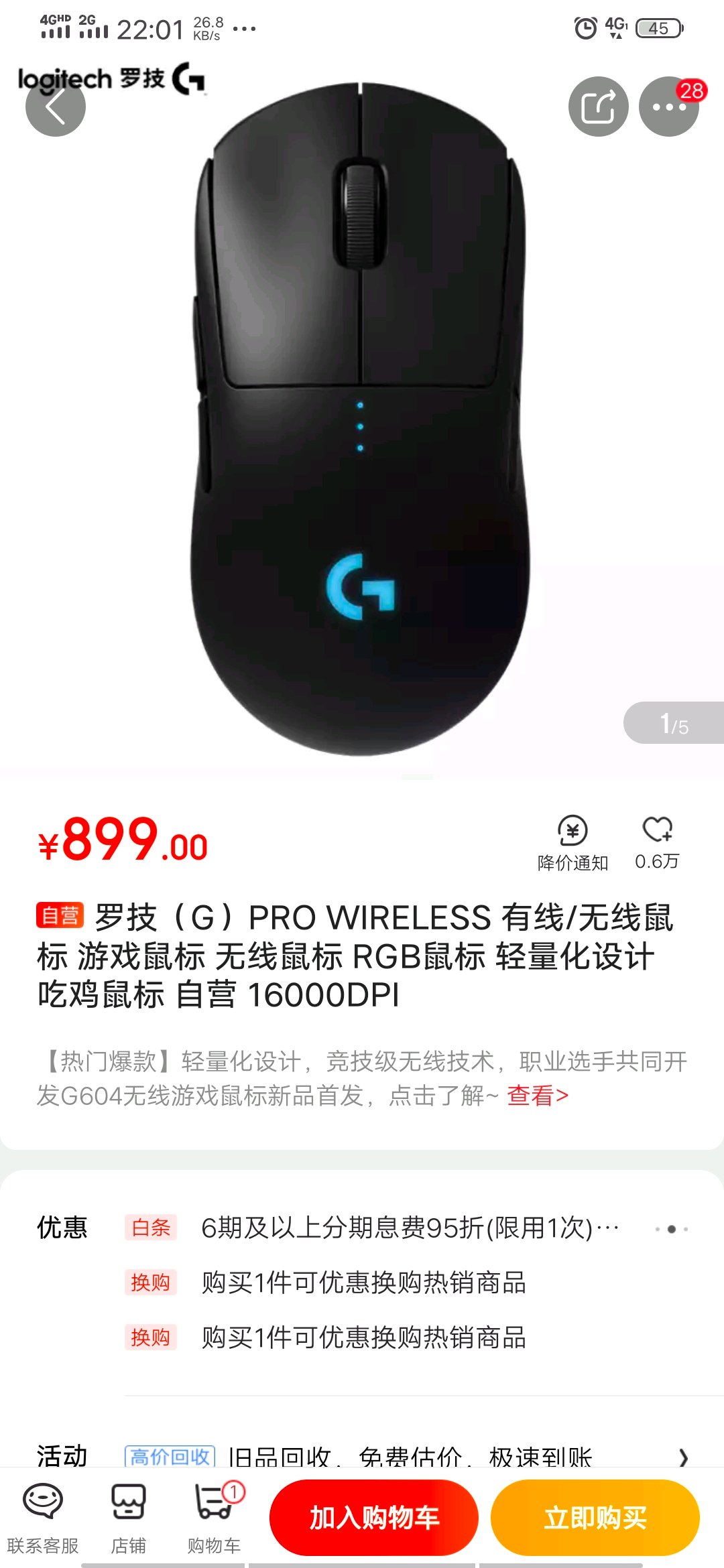Visit the 店铺 store page

point(128,1518)
